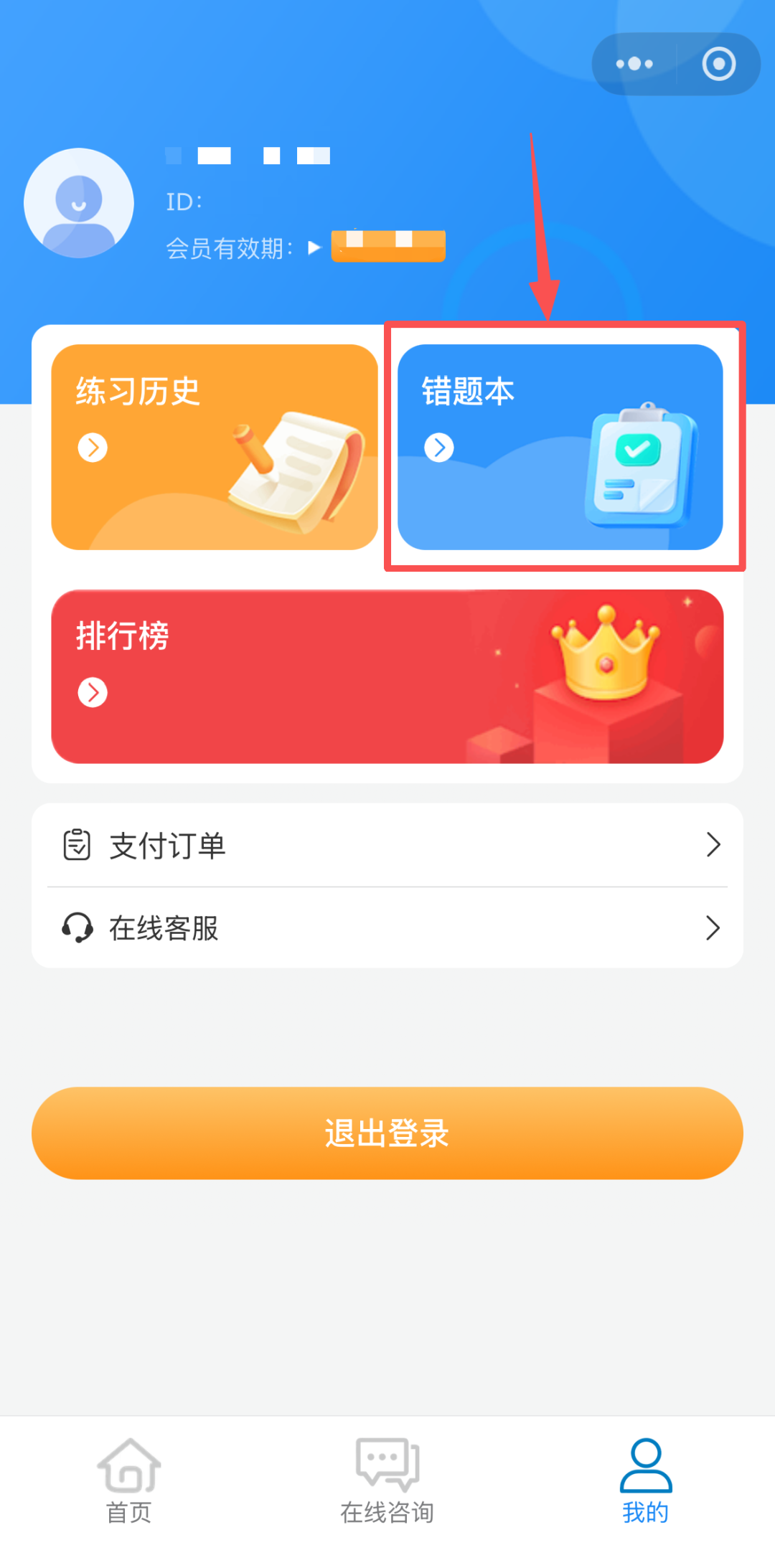Viewport: 775px width, 1568px height.
Task: Go to the 在线咨询 consultation tab
Action: 387,1480
